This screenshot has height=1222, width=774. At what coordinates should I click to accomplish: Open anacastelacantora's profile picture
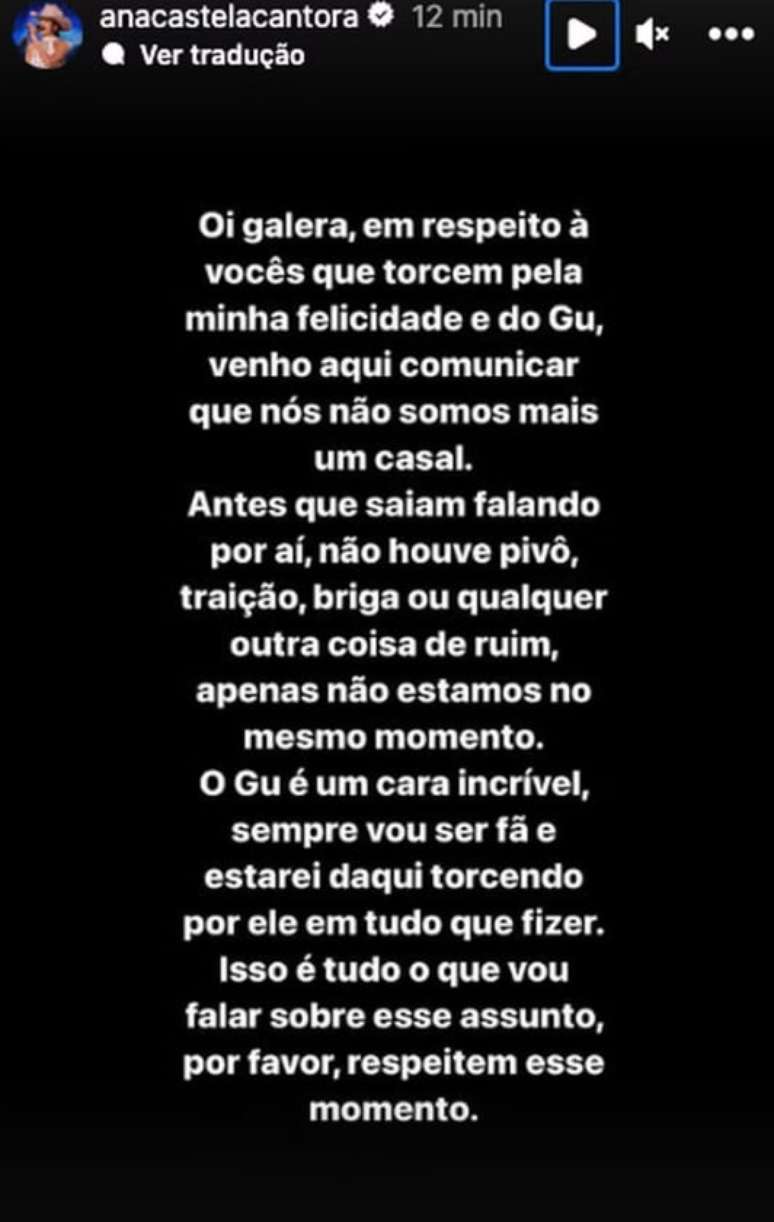[x=47, y=35]
